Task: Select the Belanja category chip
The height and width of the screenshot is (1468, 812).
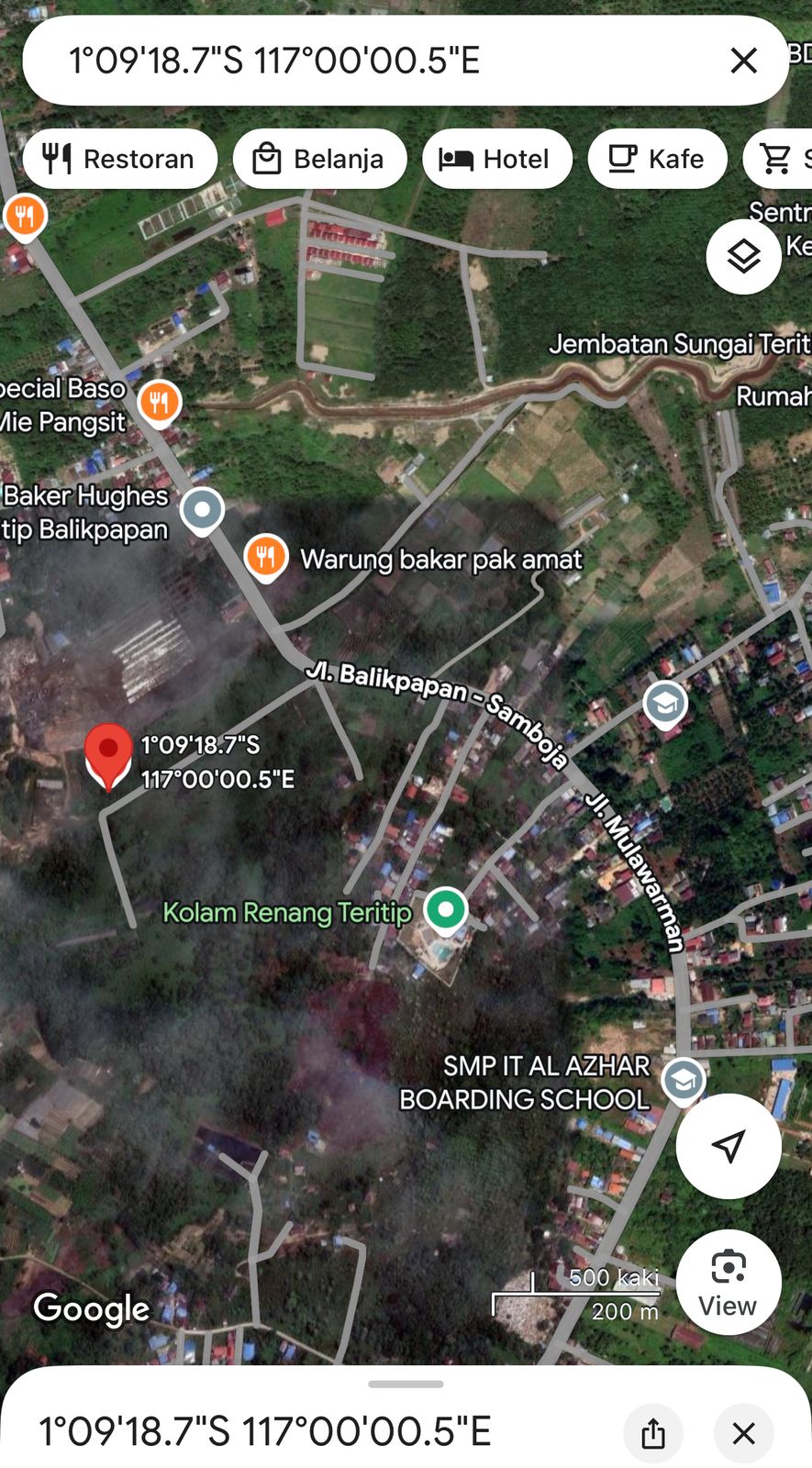Action: (x=319, y=159)
